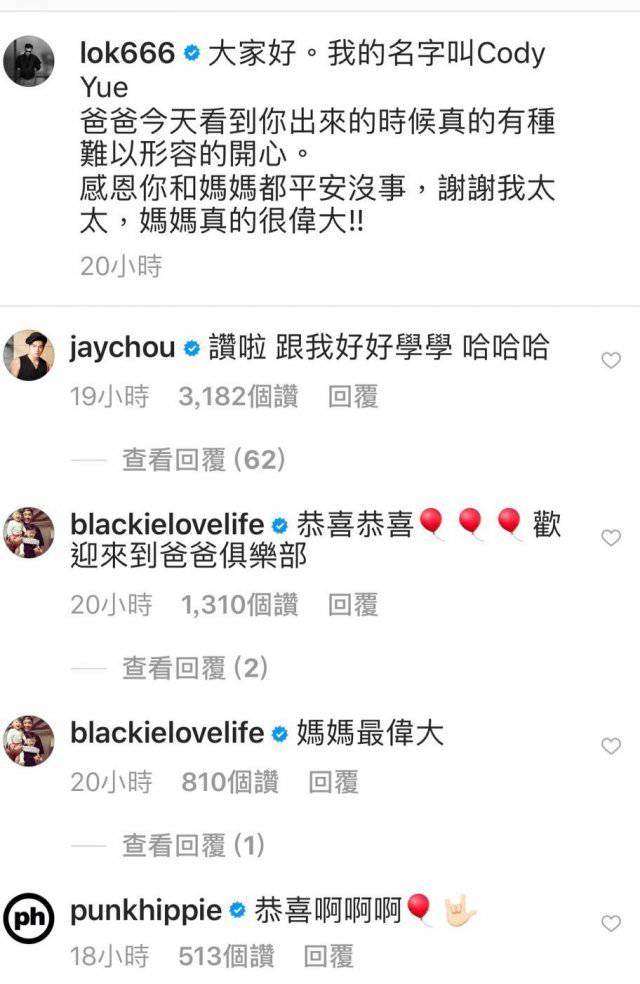Reply to blackielovelife's 媽媽最偉大 comment
640x984 pixels.
tap(333, 782)
